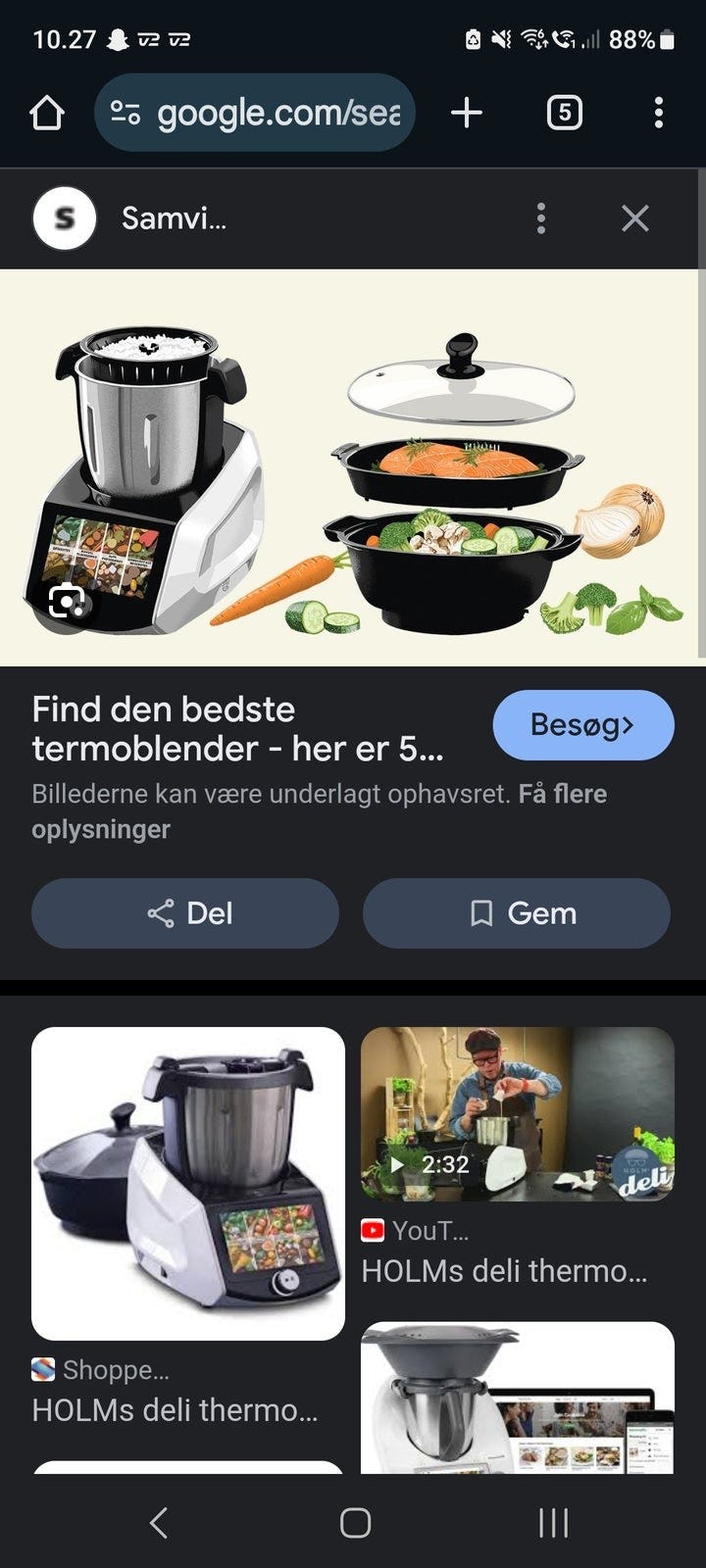The image size is (706, 1568).
Task: Go to the Chrome home page
Action: (x=47, y=114)
